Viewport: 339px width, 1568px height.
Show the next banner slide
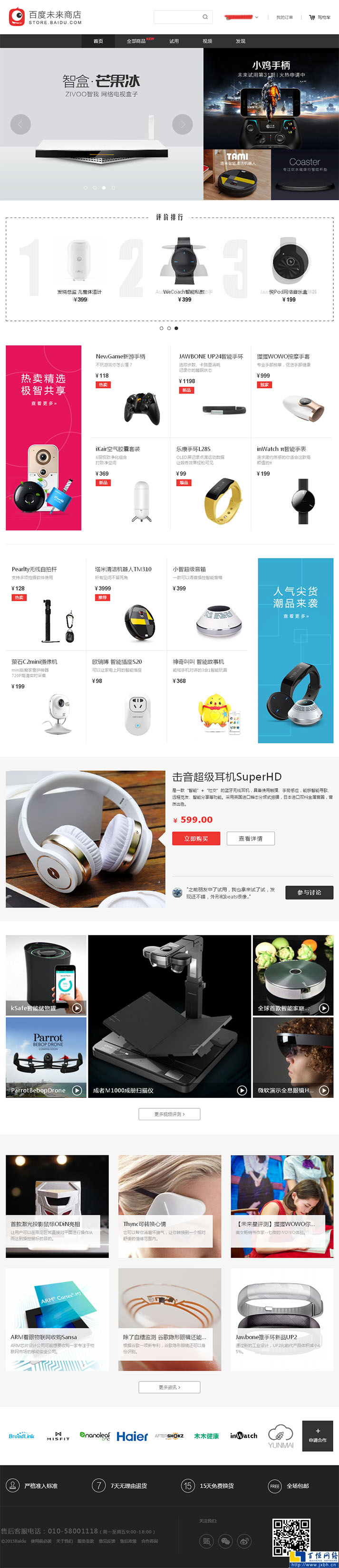click(x=182, y=124)
